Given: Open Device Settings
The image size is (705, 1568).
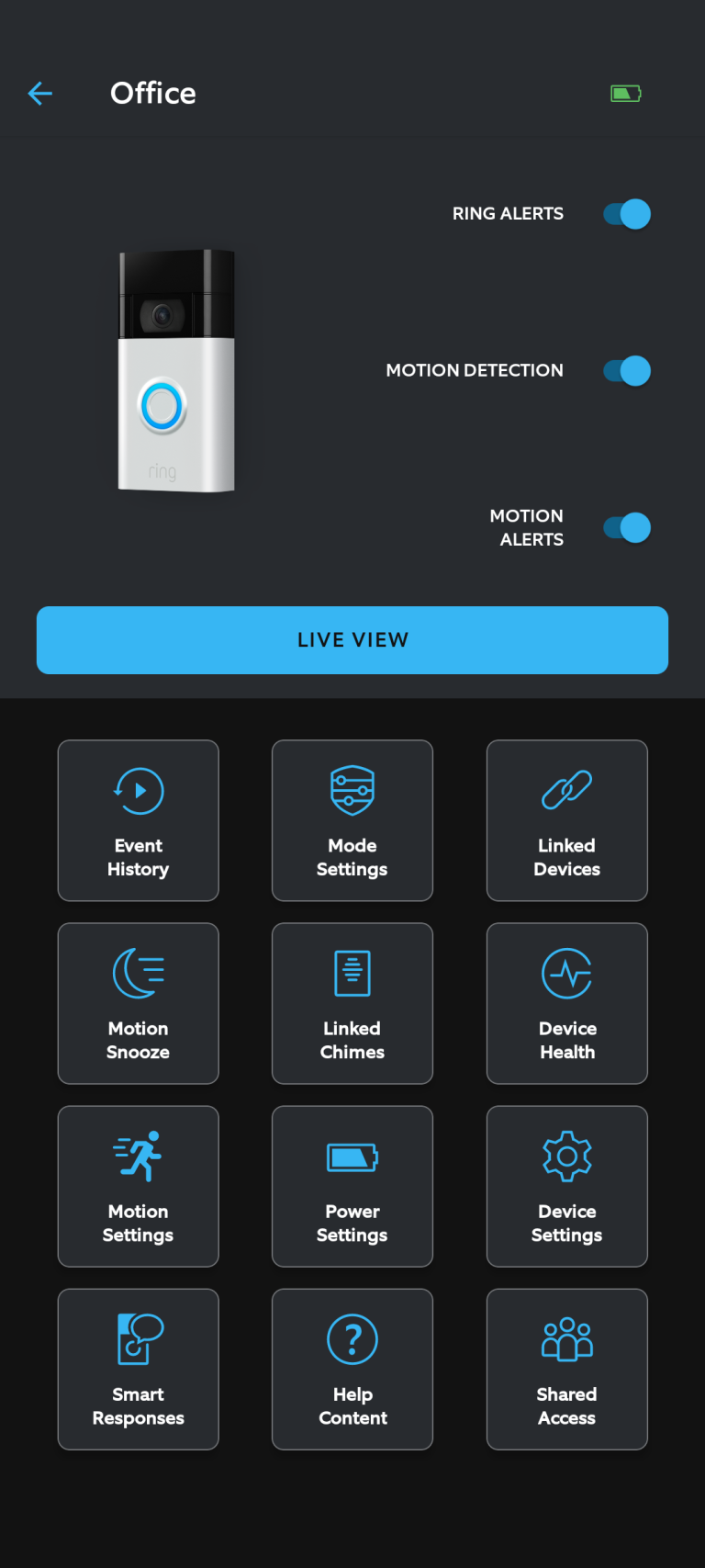Looking at the screenshot, I should click(x=566, y=1185).
